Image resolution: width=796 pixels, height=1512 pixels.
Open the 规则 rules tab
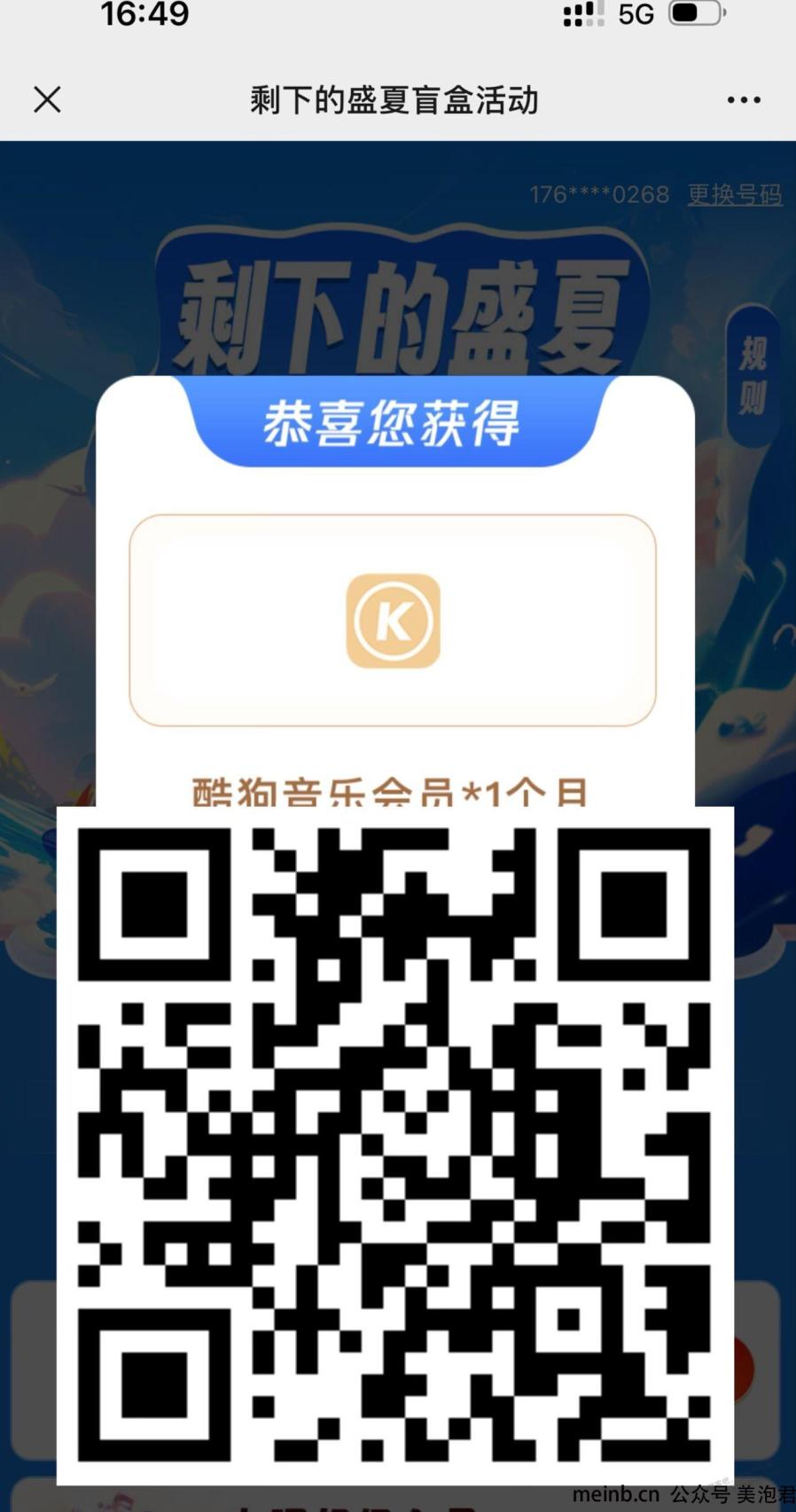click(x=753, y=377)
